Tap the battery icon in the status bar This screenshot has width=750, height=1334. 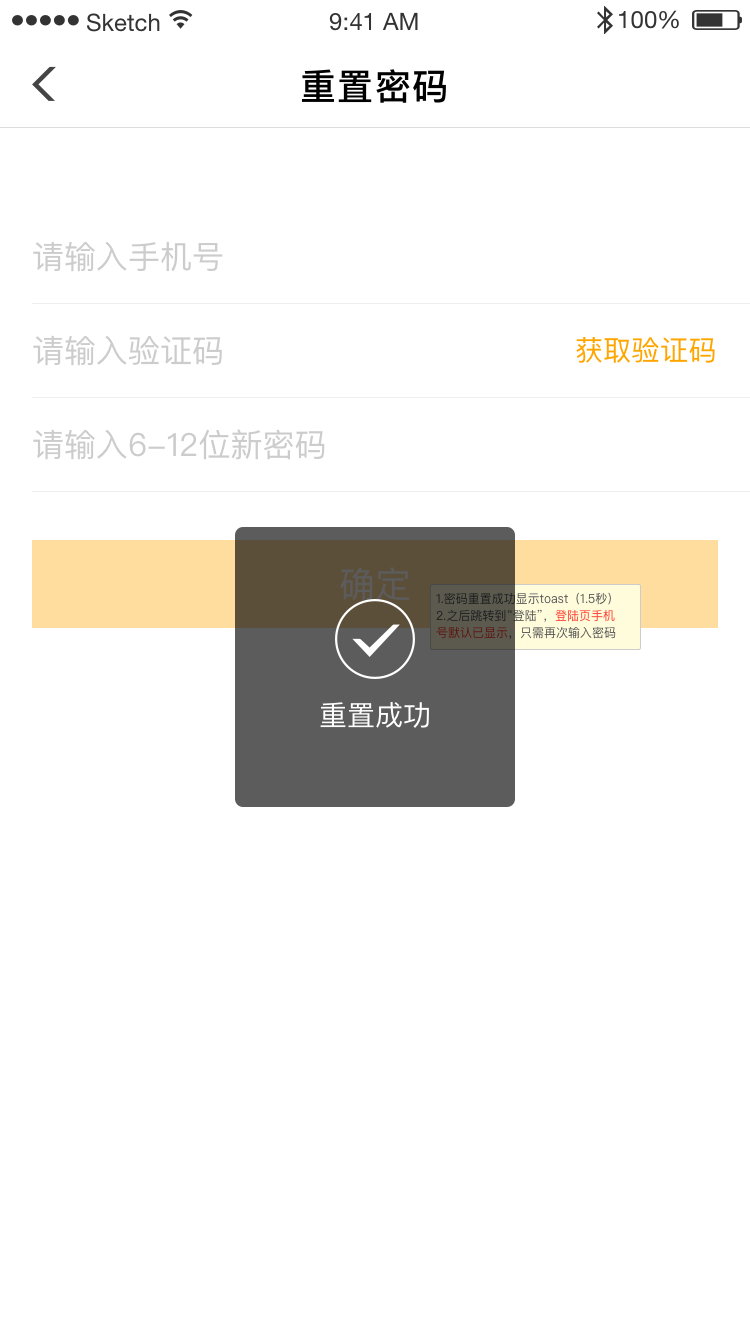click(717, 18)
